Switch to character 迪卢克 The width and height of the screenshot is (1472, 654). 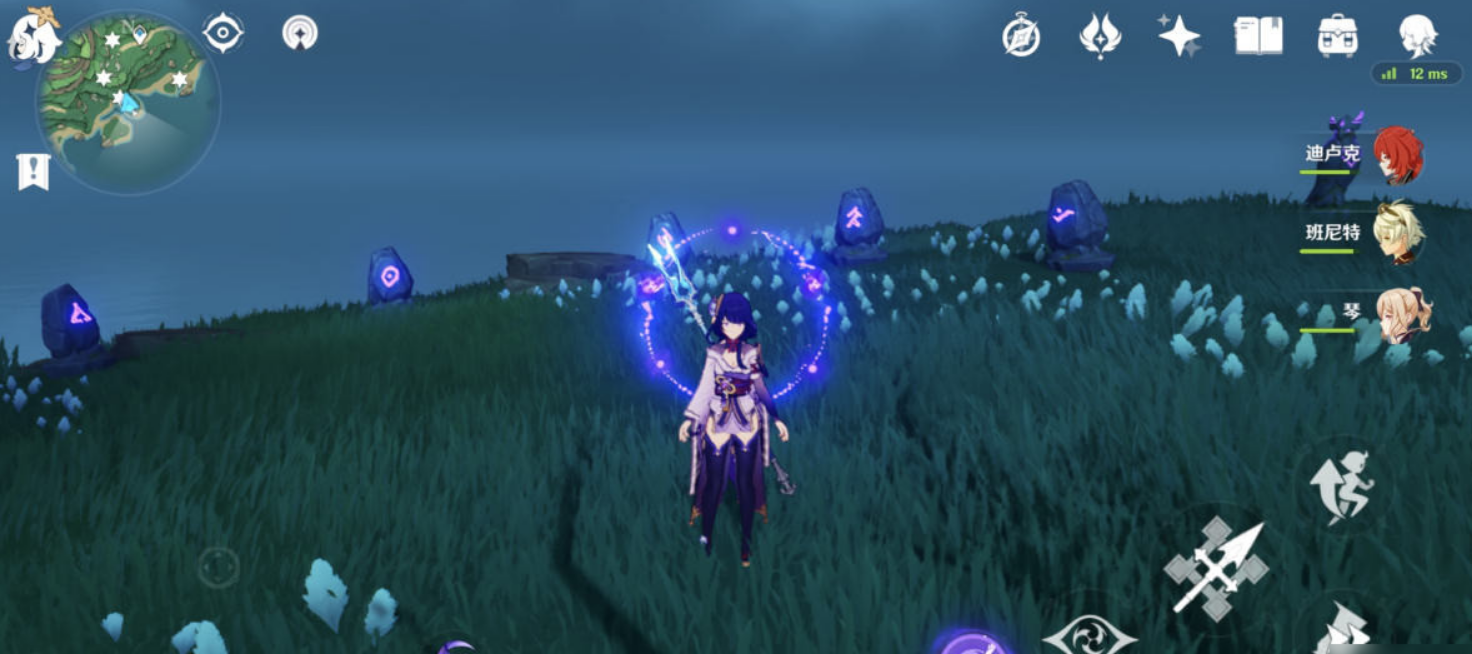click(1396, 156)
